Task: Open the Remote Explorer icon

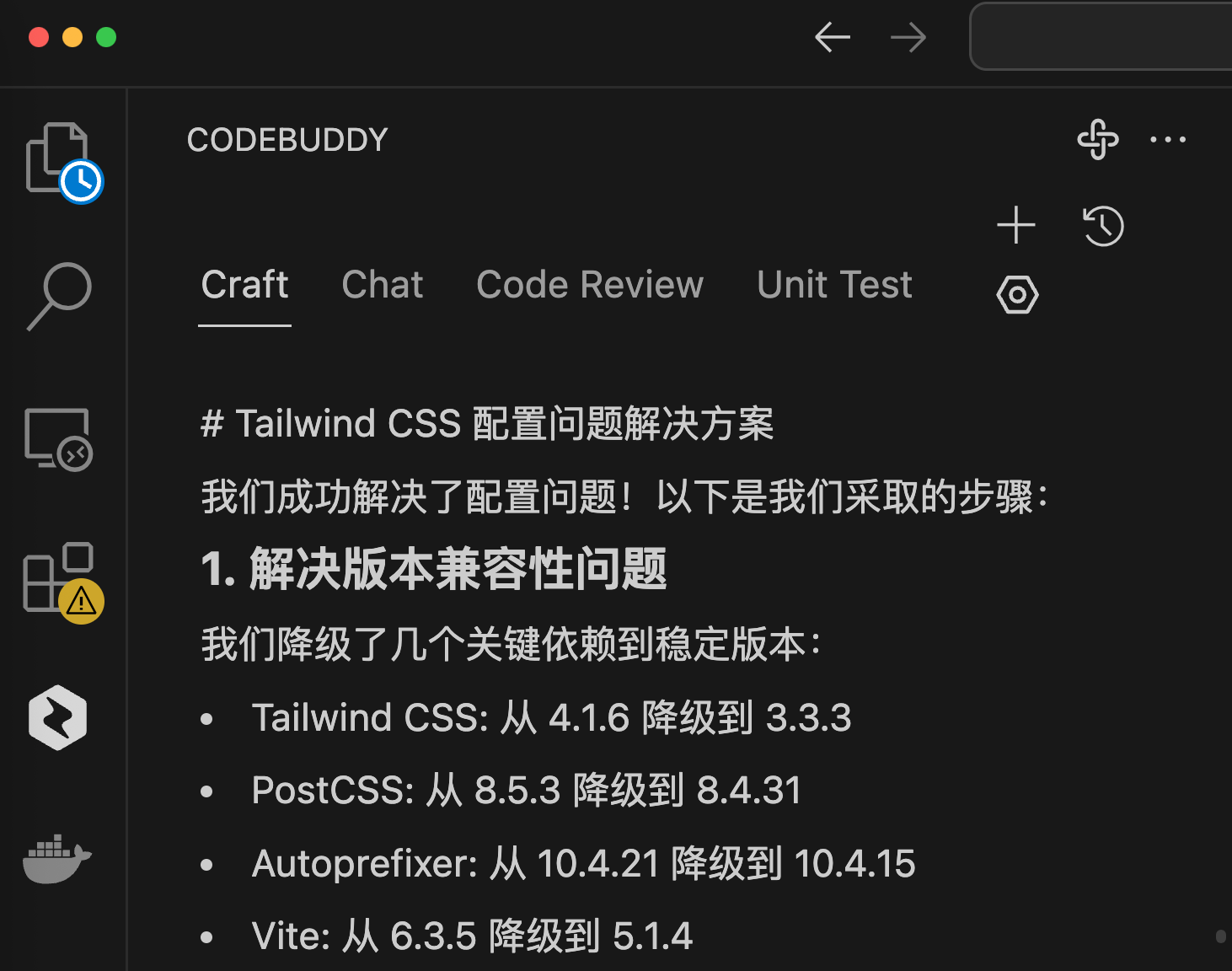Action: (57, 438)
